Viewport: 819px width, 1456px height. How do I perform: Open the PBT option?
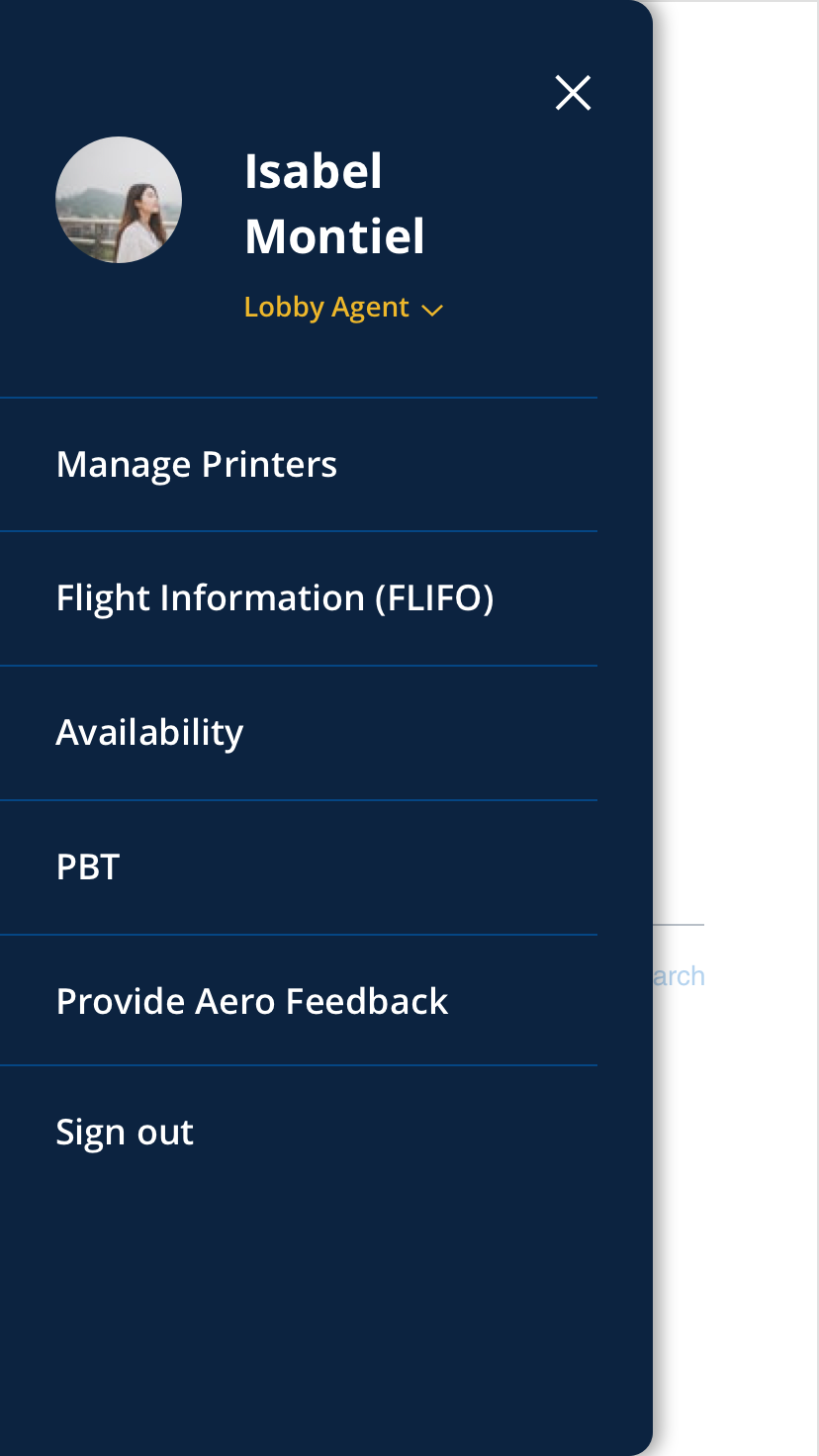point(298,867)
